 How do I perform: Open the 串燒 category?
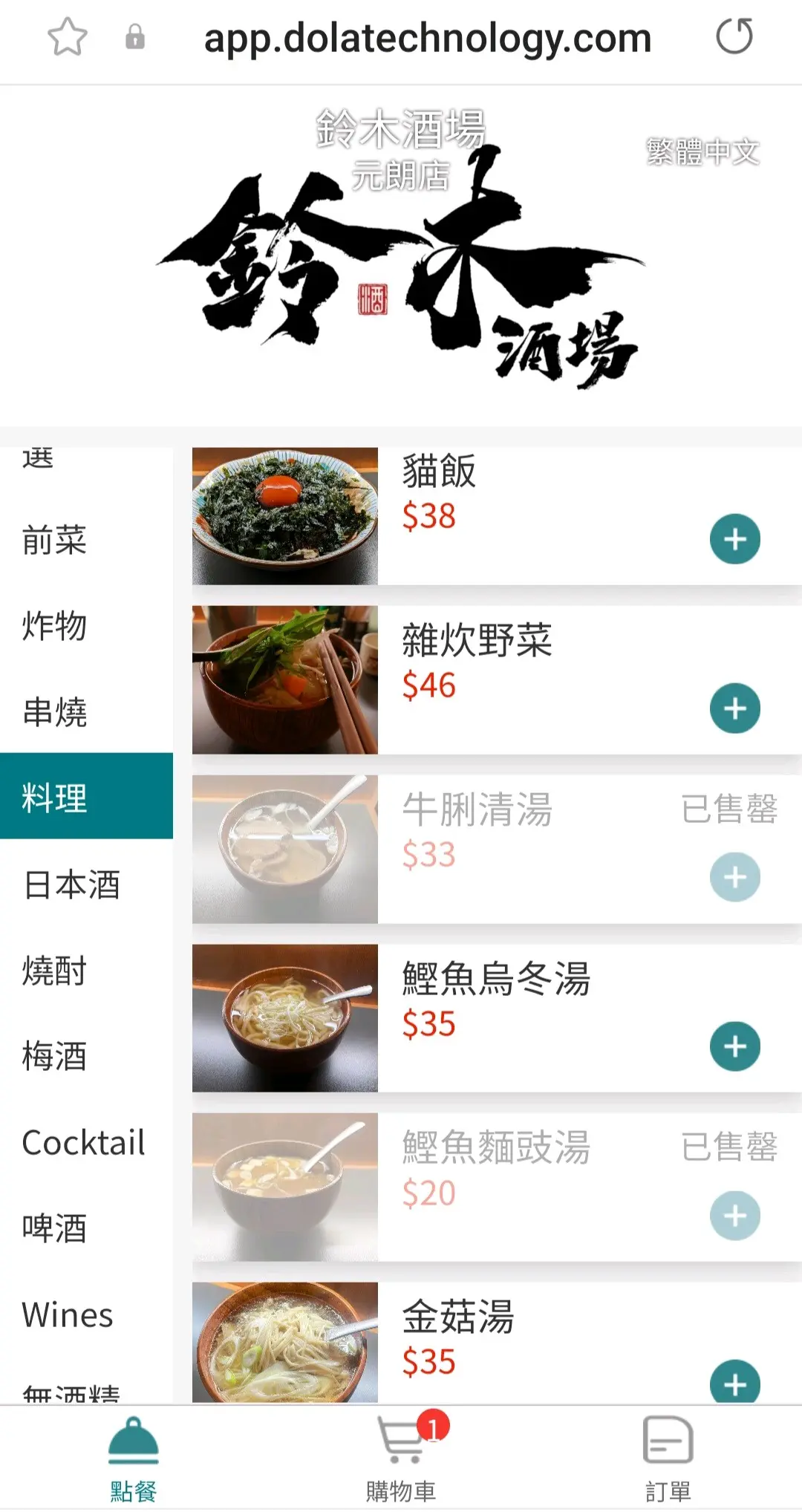pos(55,712)
